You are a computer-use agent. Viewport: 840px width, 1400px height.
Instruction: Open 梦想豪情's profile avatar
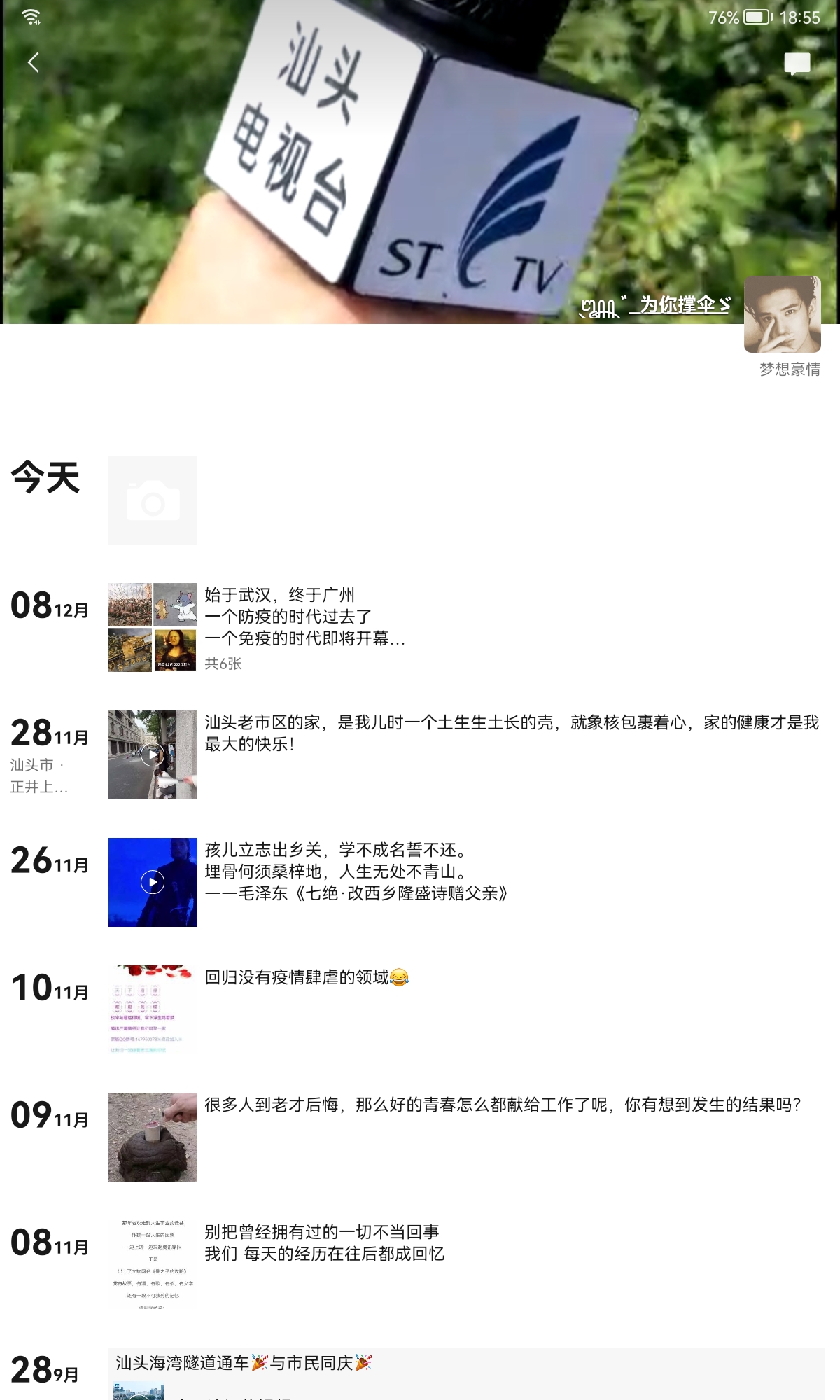(x=782, y=314)
